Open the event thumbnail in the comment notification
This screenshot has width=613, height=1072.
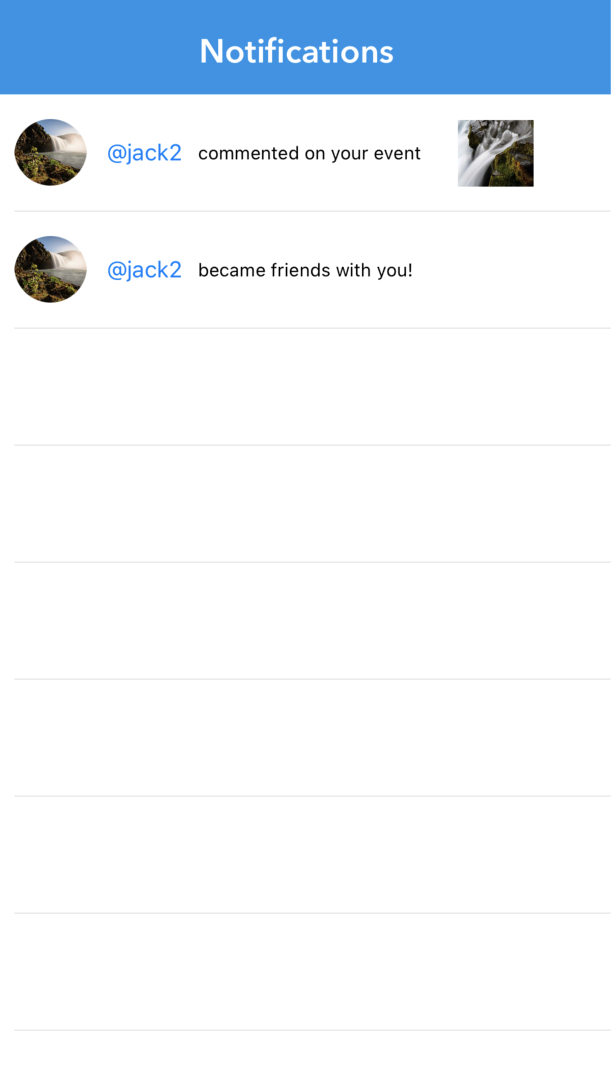495,153
